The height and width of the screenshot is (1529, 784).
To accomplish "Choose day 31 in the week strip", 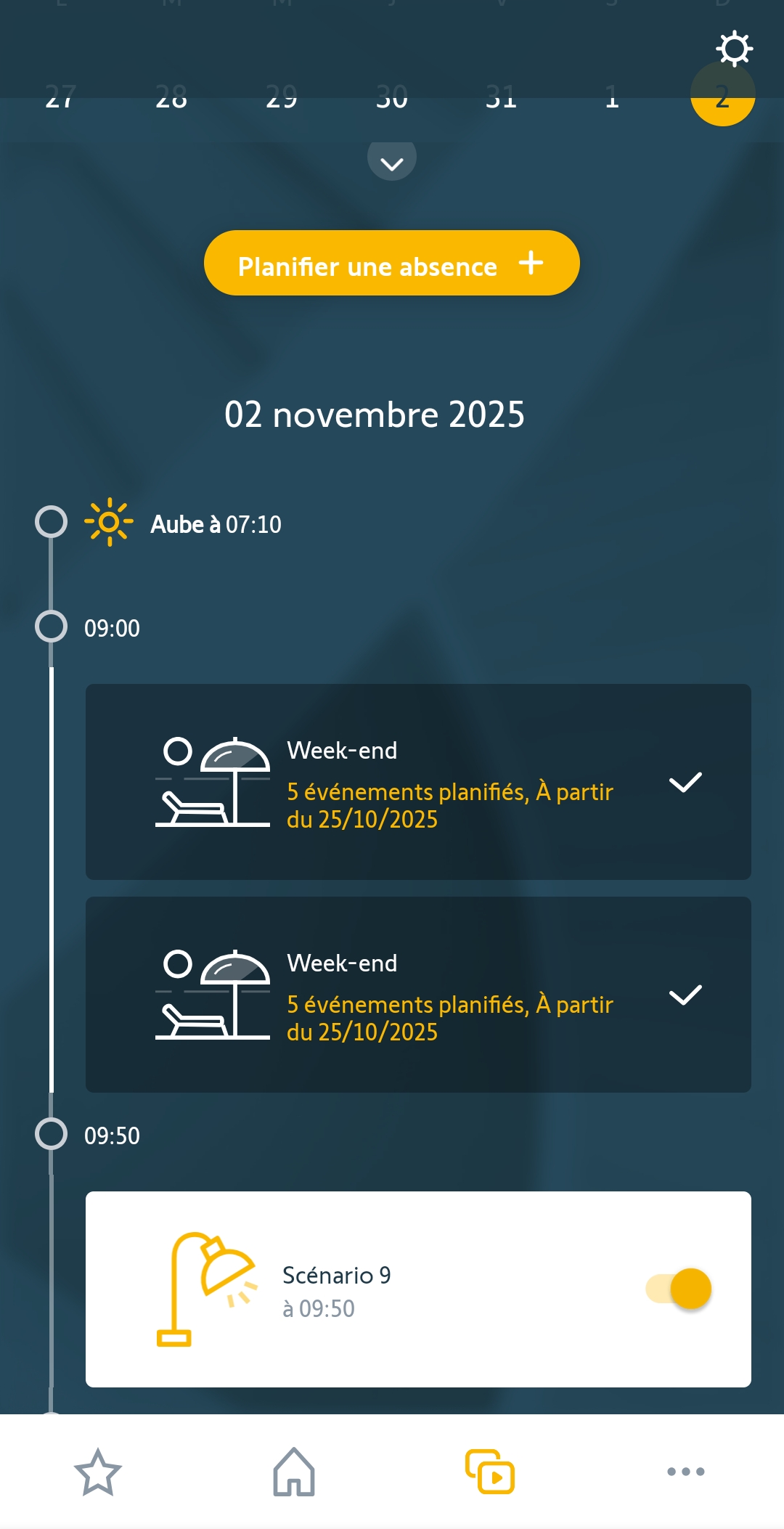I will coord(502,97).
